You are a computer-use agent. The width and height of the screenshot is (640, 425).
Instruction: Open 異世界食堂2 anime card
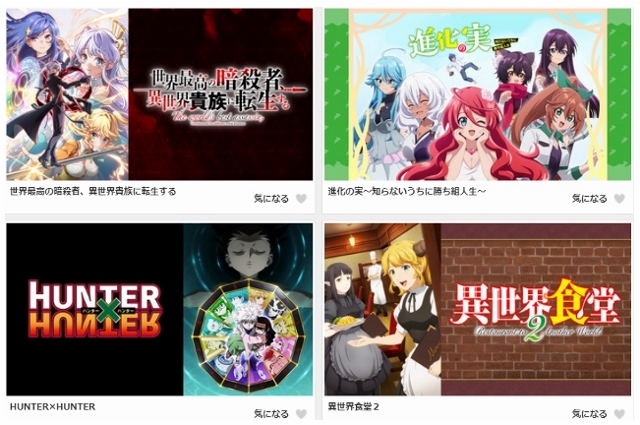pos(477,310)
